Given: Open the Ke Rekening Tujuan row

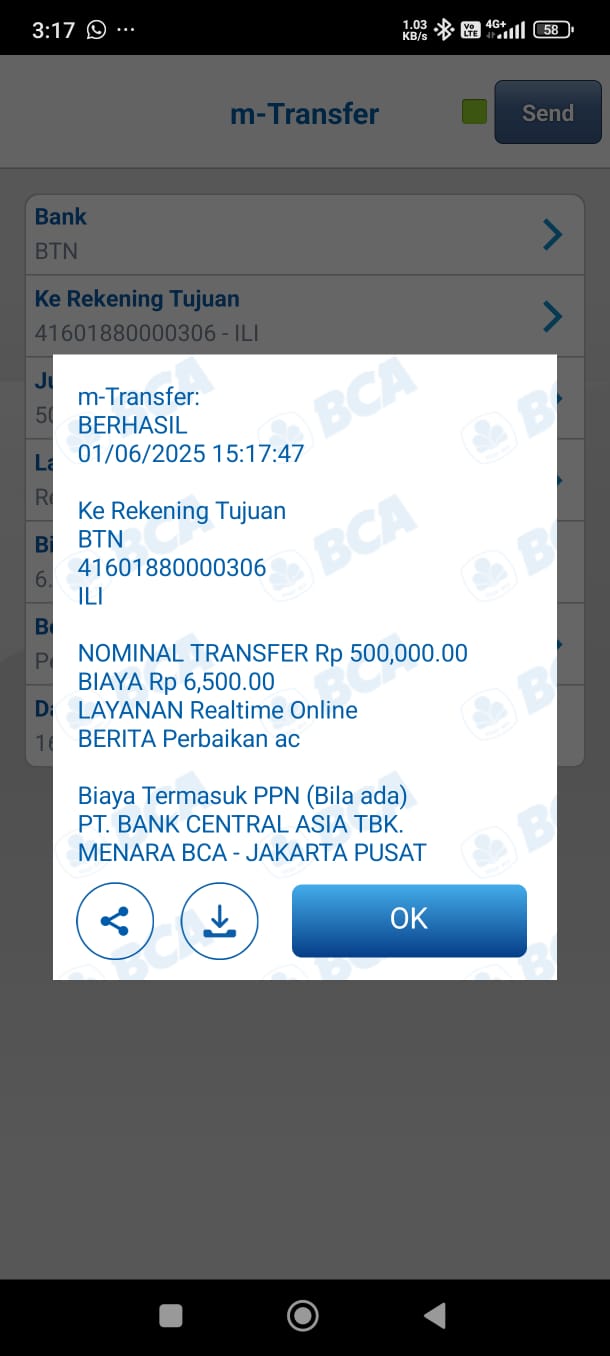Looking at the screenshot, I should tap(304, 315).
